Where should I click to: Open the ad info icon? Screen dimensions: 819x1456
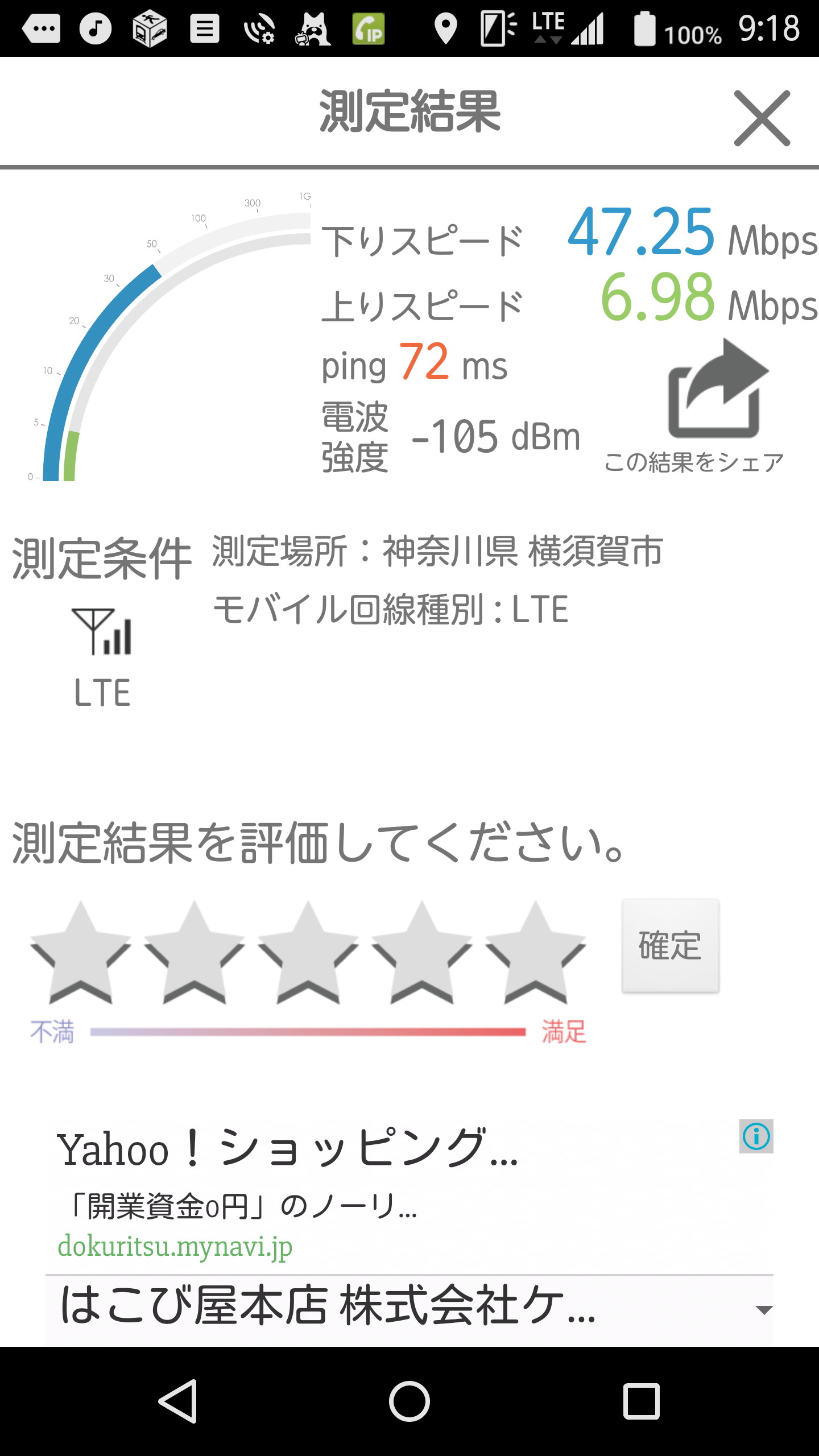[756, 1136]
